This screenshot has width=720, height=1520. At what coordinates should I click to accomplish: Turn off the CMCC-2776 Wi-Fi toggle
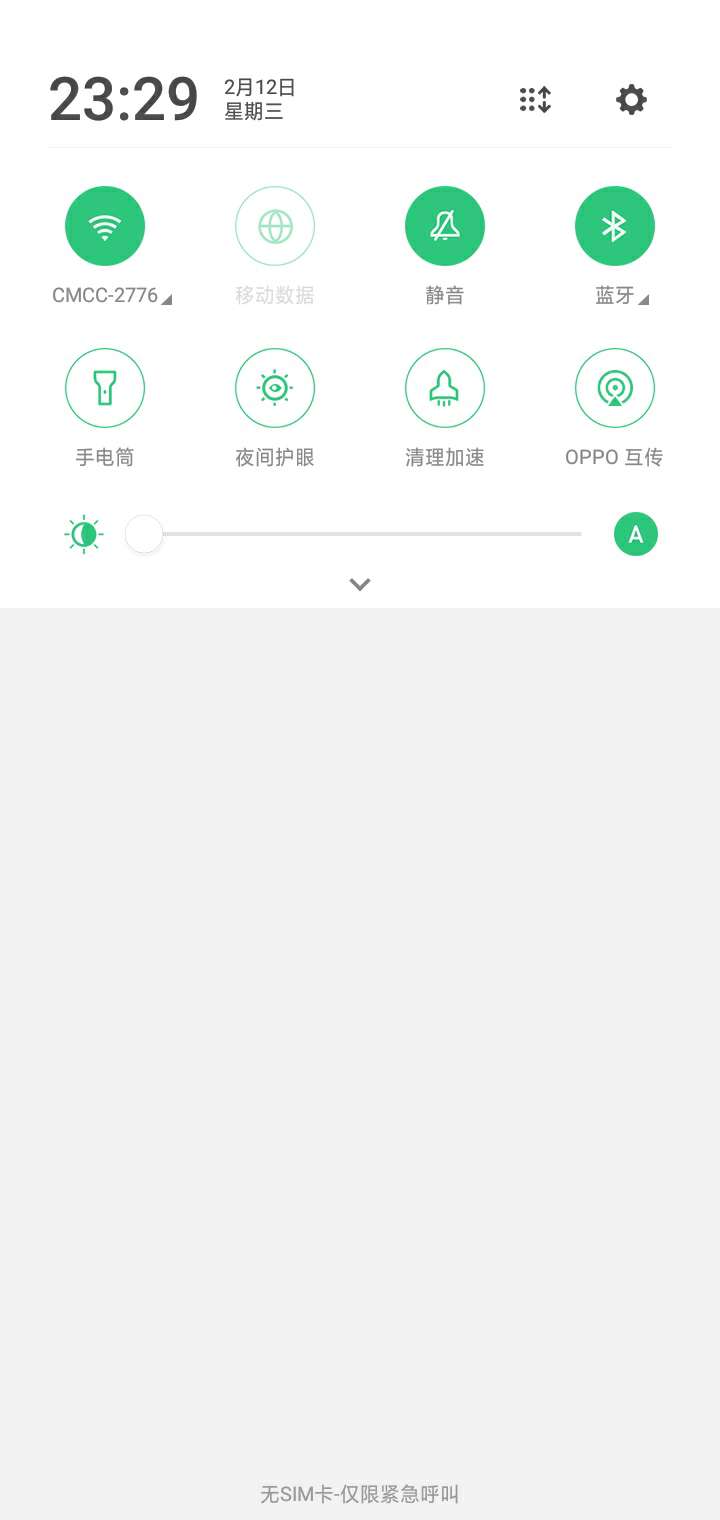click(x=105, y=226)
